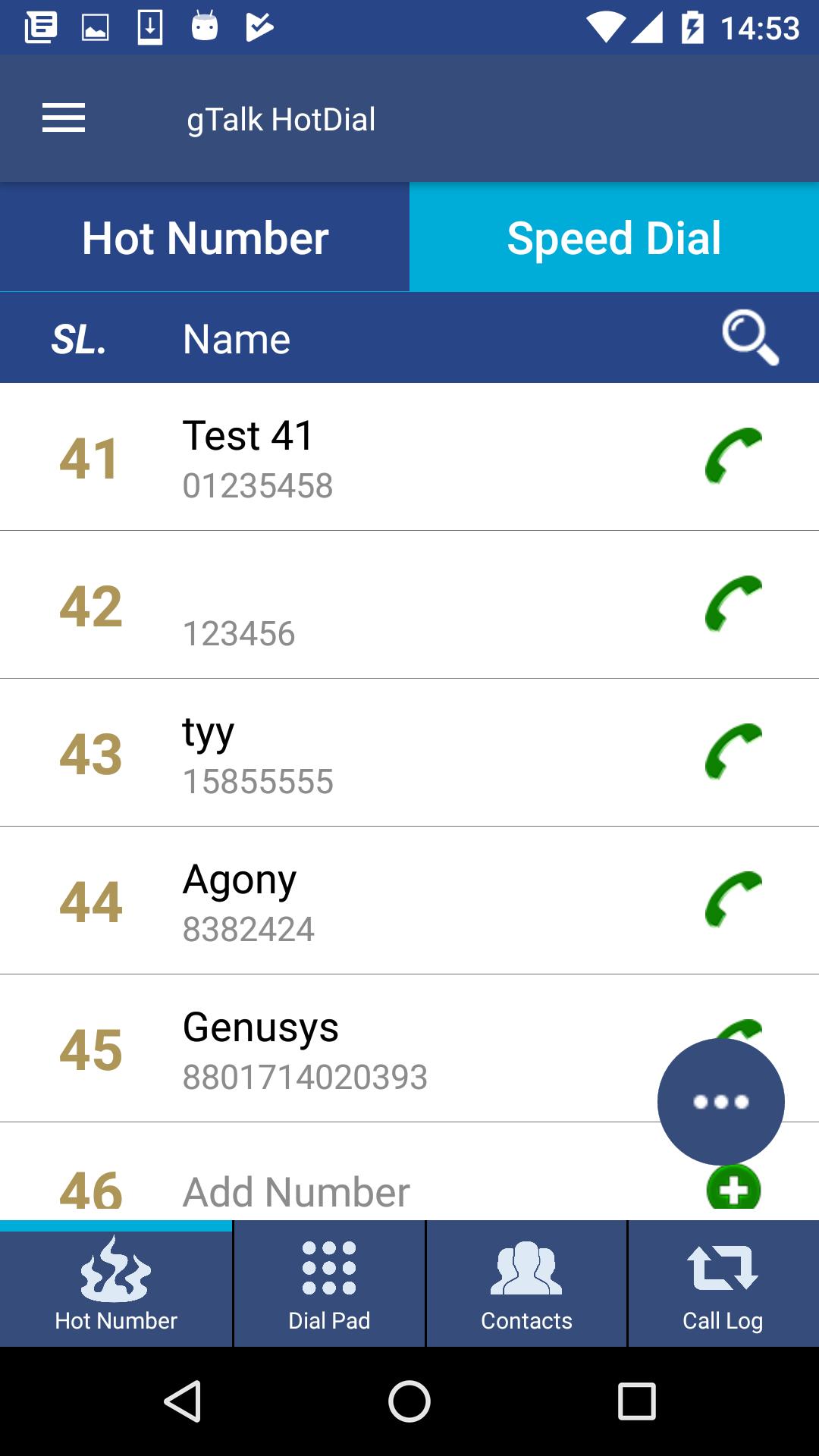Image resolution: width=819 pixels, height=1456 pixels.
Task: Call Test 41 using the phone icon
Action: [x=733, y=456]
